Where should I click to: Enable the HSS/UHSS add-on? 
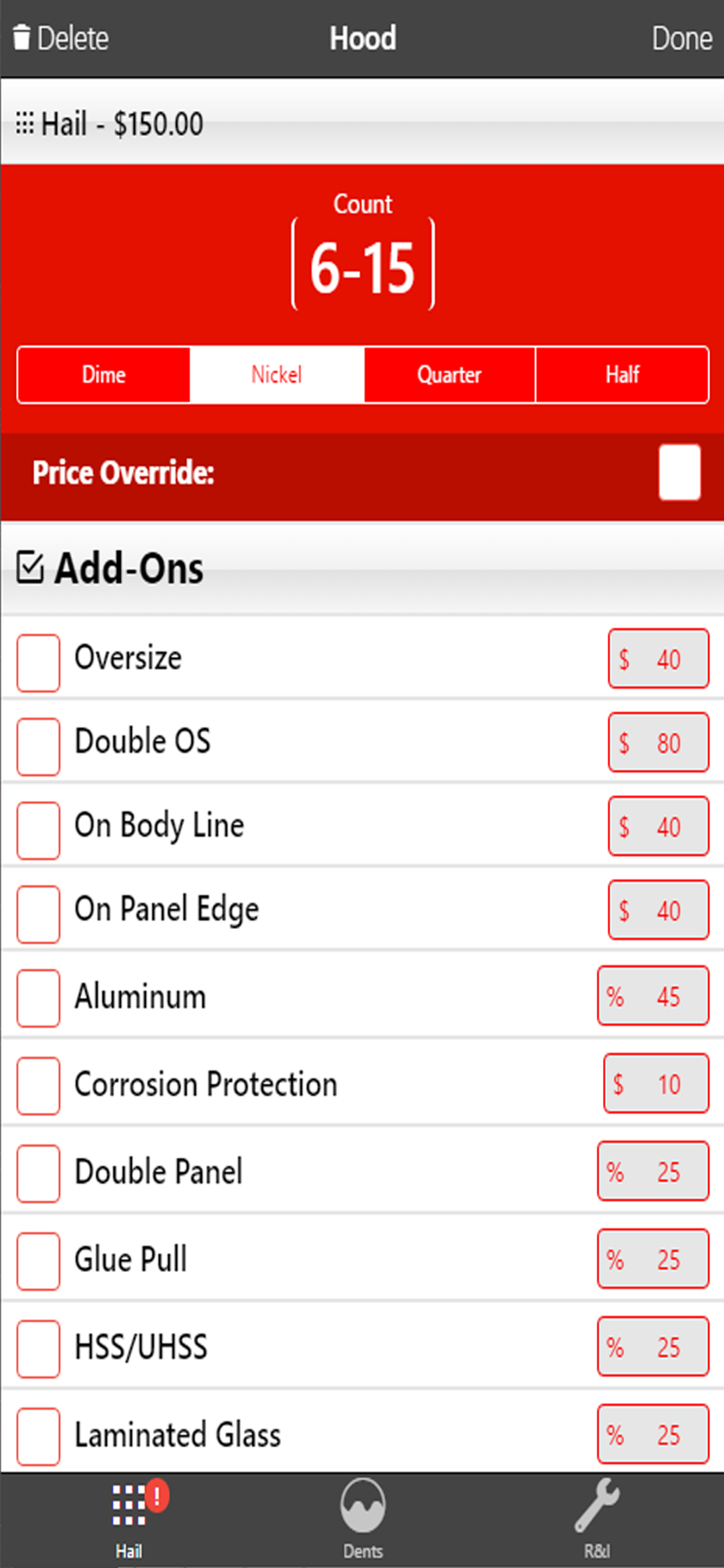coord(38,1349)
